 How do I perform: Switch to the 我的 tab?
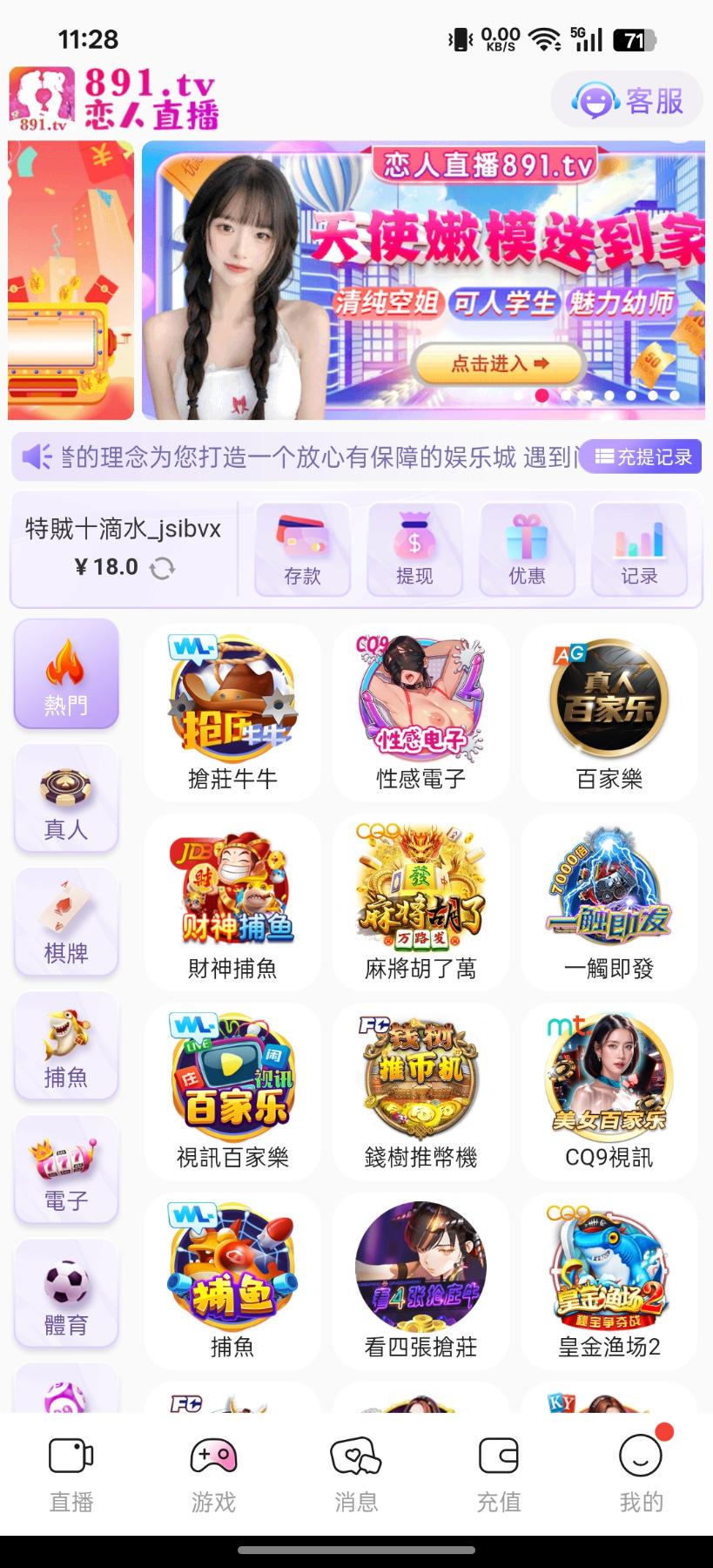click(x=642, y=1474)
